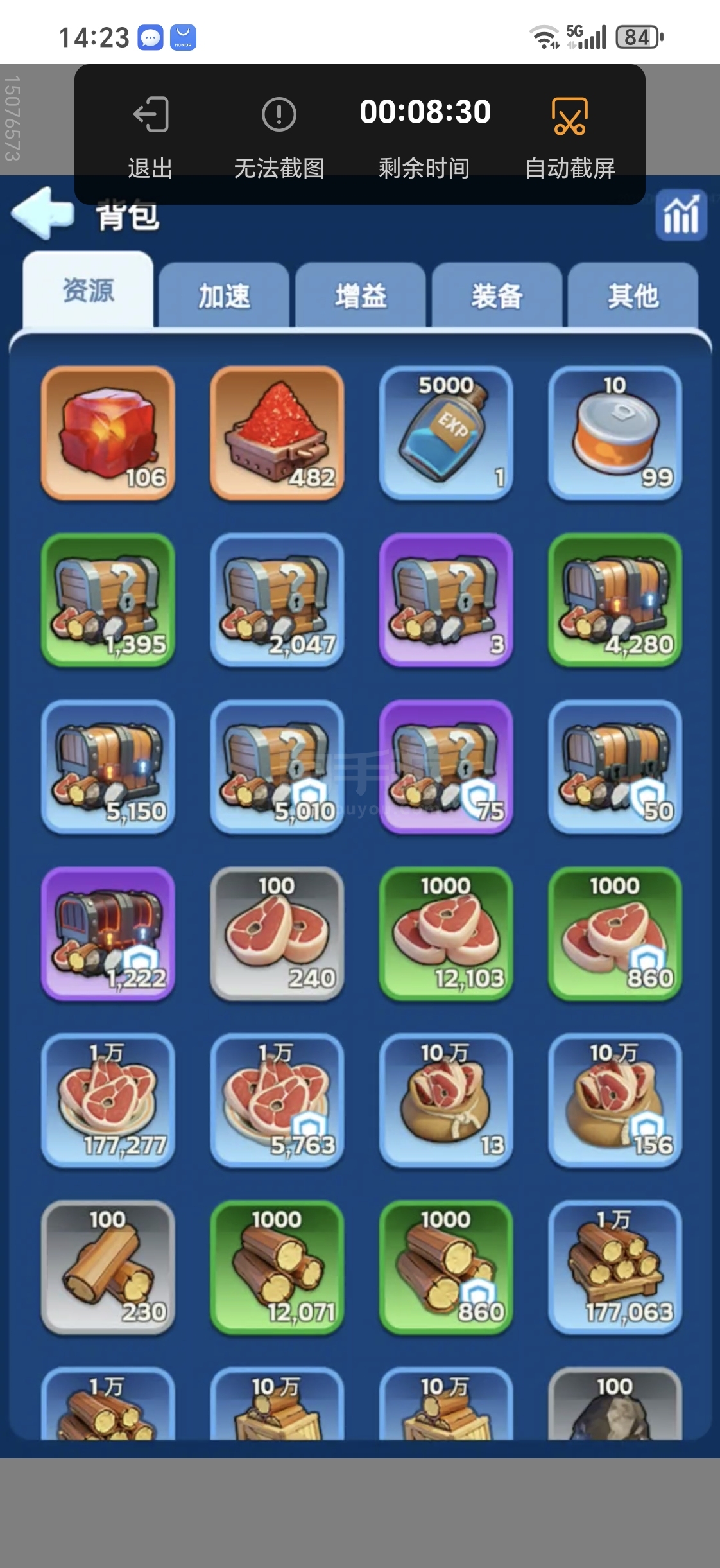720x1568 pixels.
Task: Switch to the 加速 tab
Action: click(x=224, y=296)
